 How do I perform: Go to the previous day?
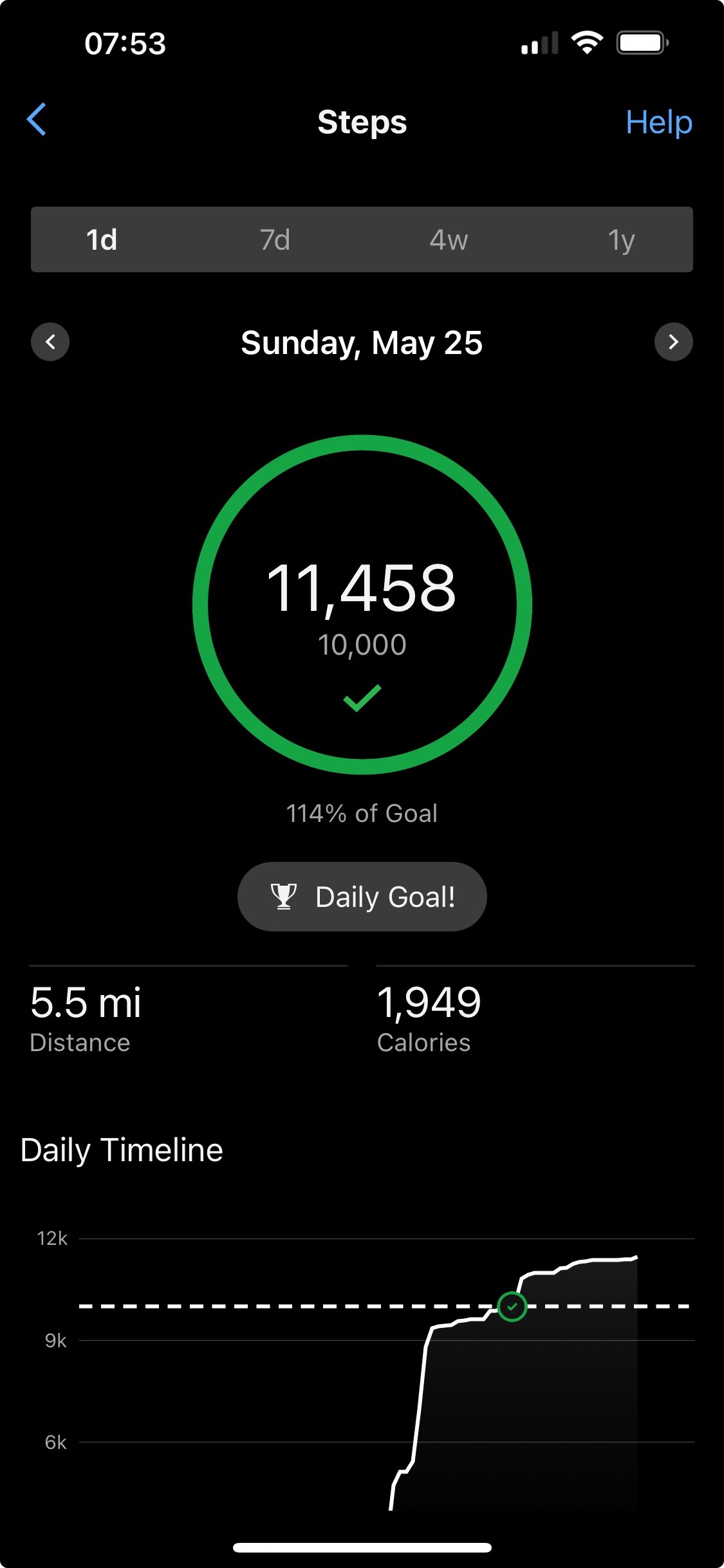[50, 342]
